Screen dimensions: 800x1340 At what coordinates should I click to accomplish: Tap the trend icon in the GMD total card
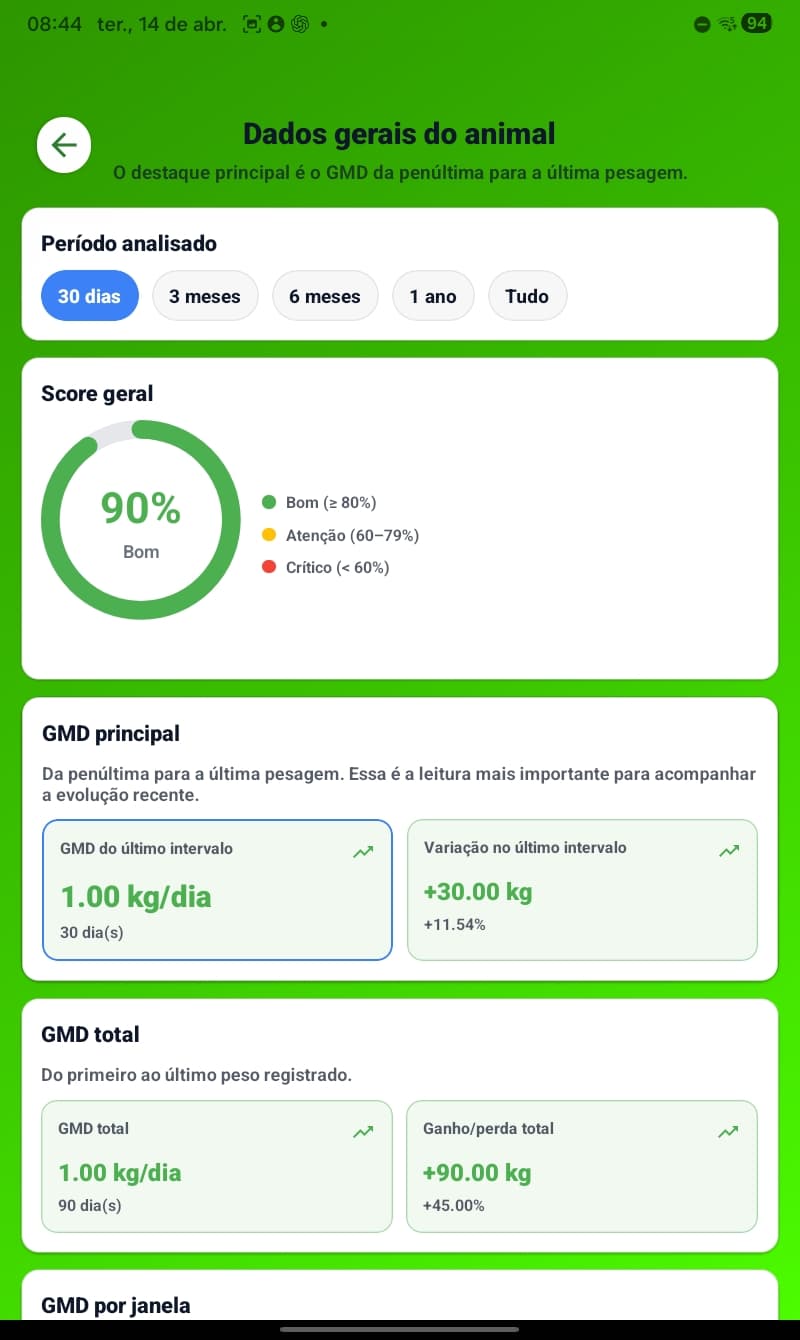(x=363, y=1131)
